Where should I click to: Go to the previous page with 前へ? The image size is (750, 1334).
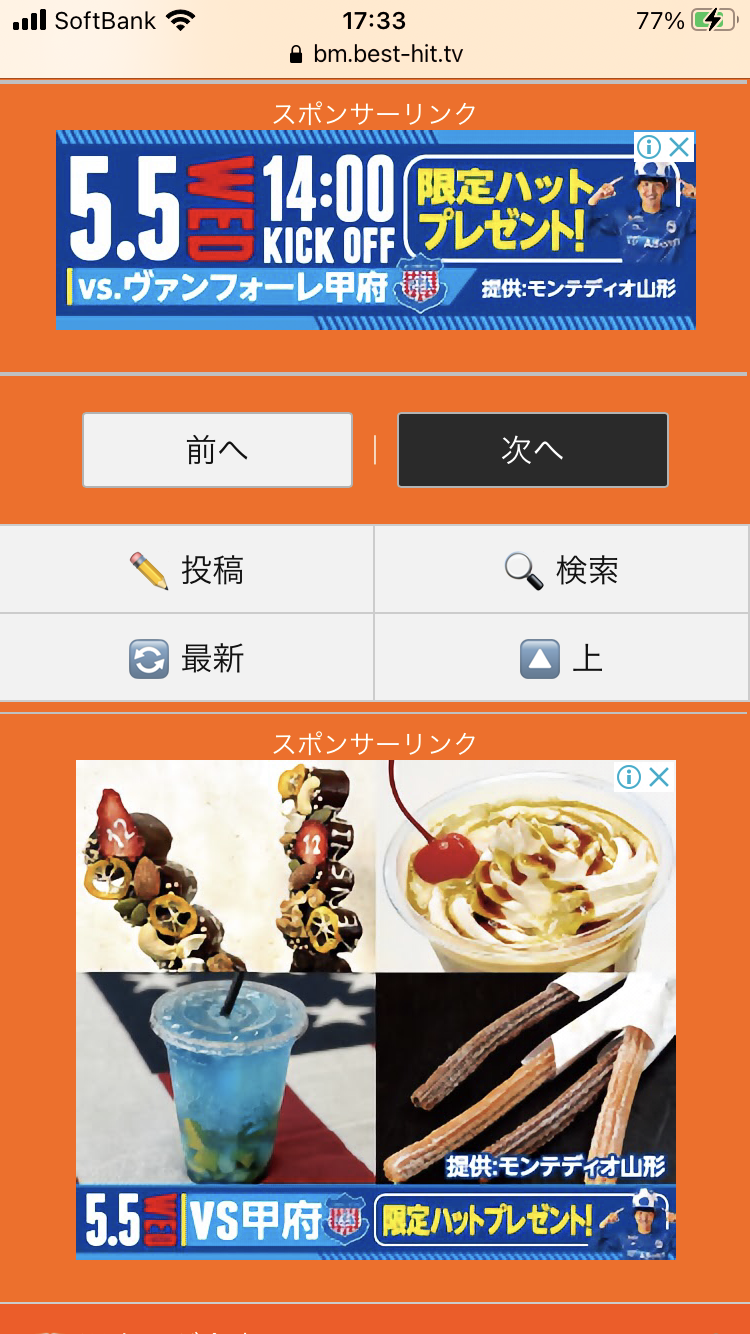[217, 450]
